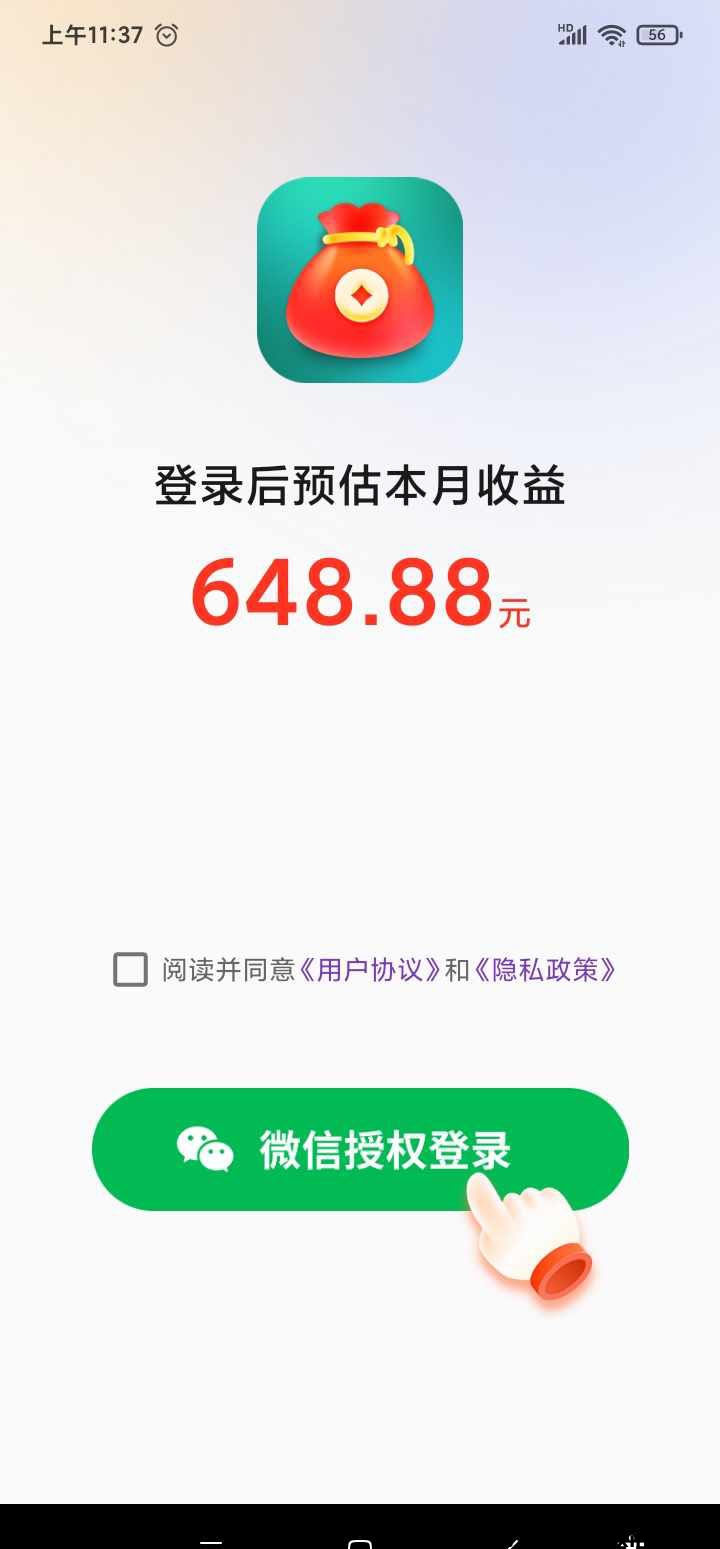Tap the recent apps navigation button
The height and width of the screenshot is (1549, 720).
[210, 1543]
